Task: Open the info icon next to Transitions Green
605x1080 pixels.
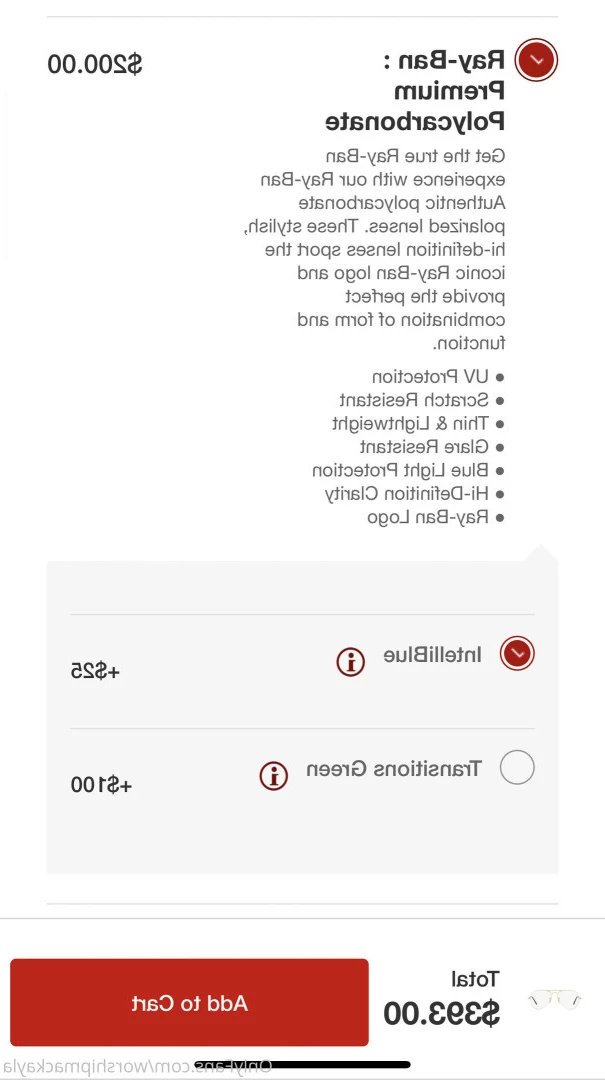Action: (273, 776)
